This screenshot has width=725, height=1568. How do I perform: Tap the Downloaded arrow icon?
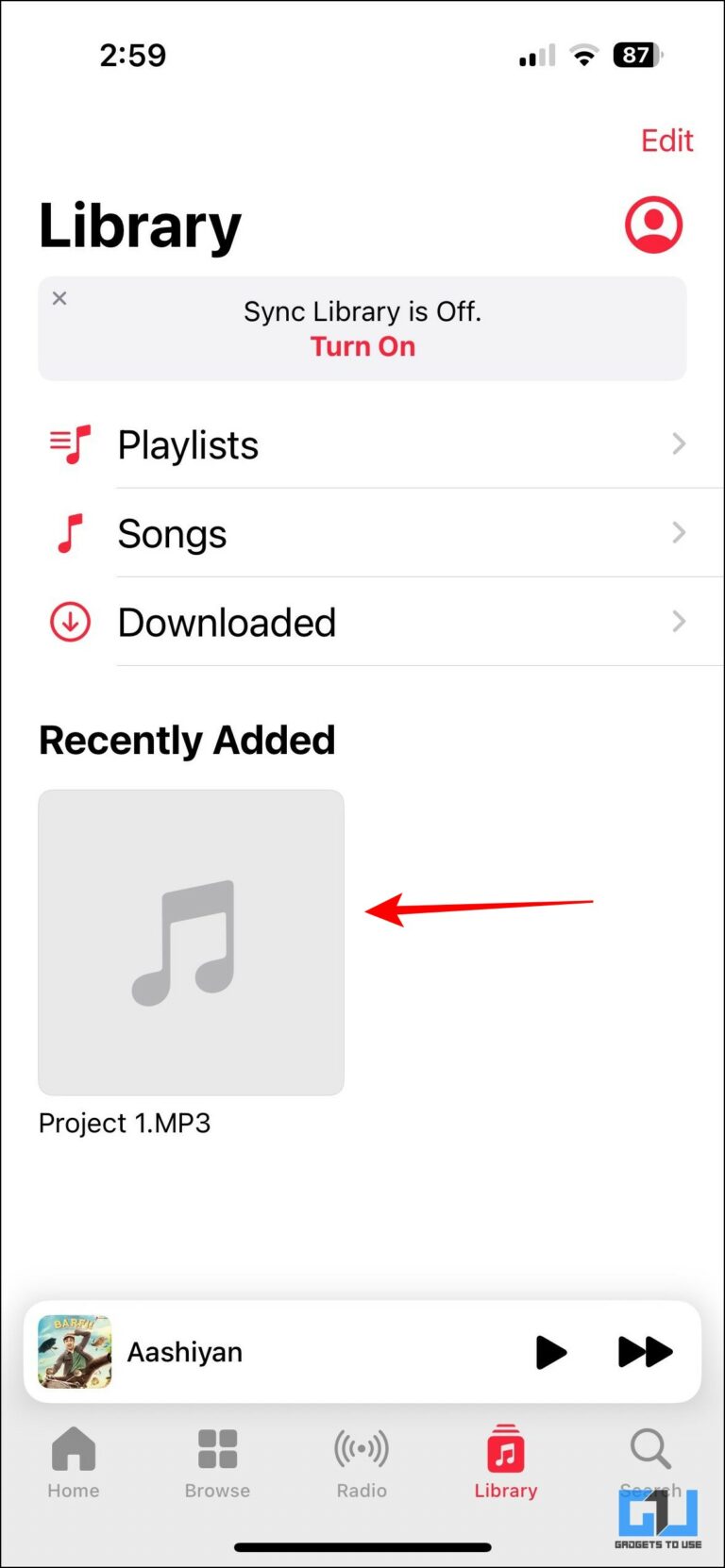[x=69, y=622]
